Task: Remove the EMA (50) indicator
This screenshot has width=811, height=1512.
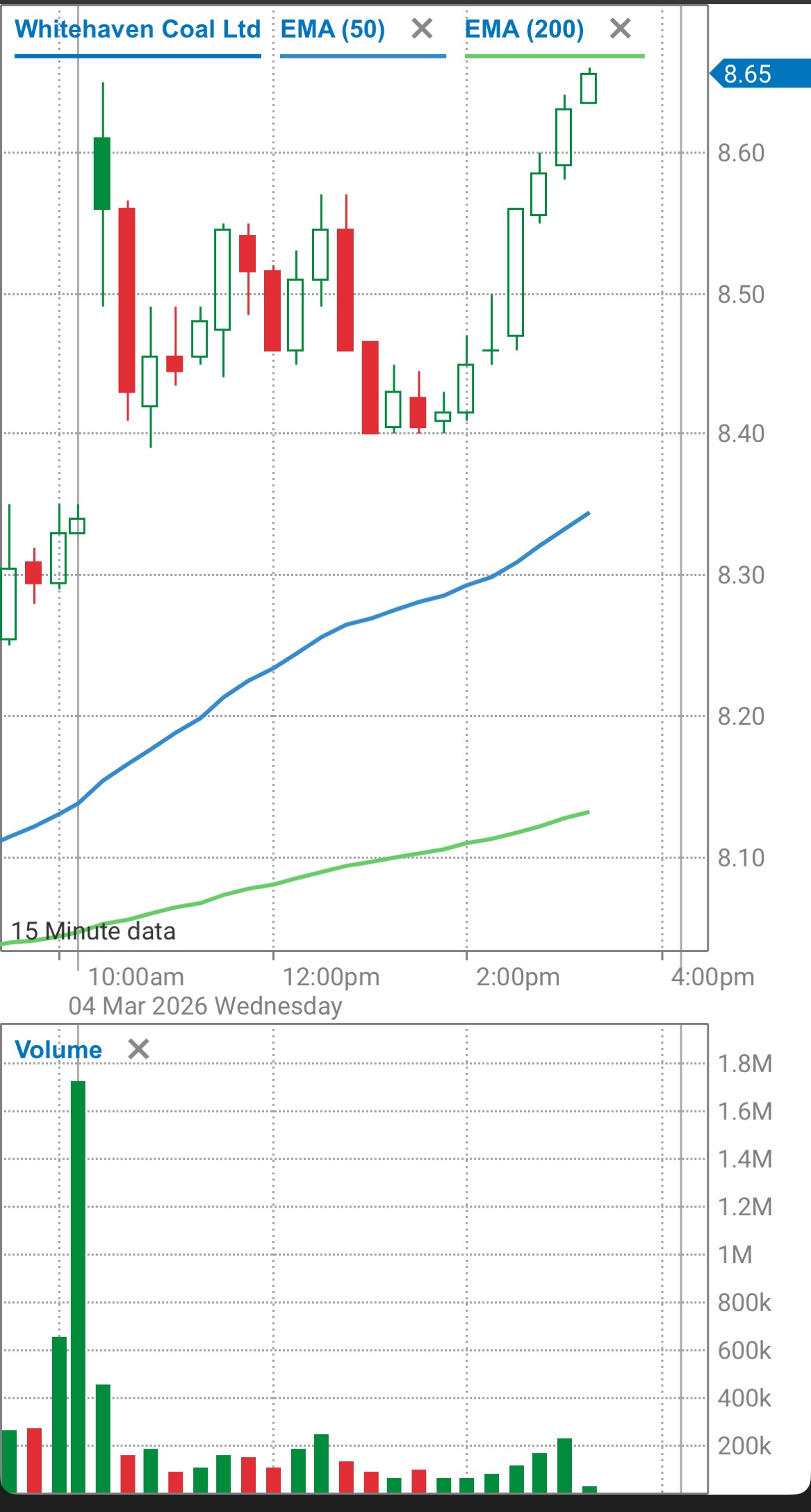Action: click(x=422, y=28)
